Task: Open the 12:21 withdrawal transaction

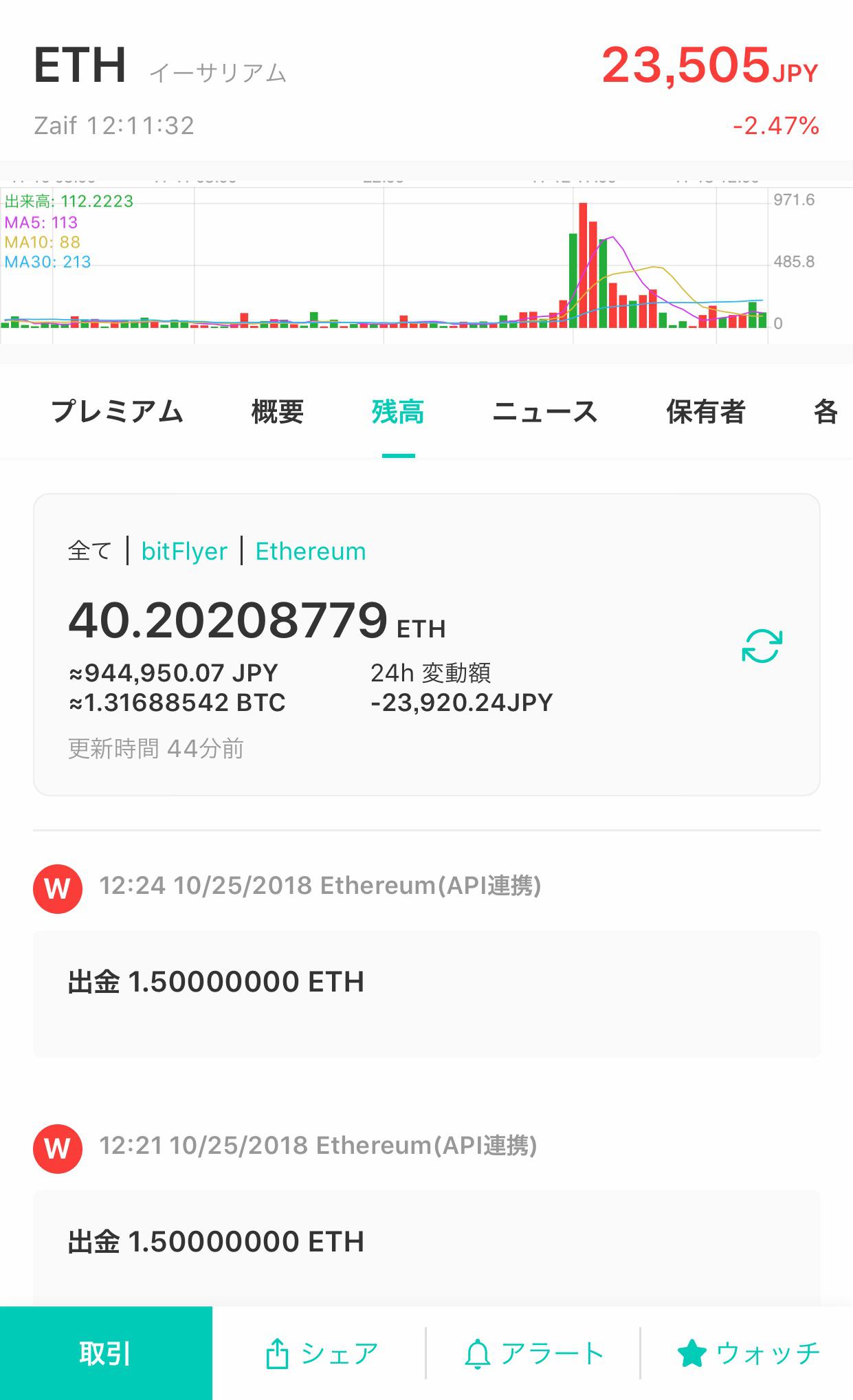Action: [427, 1248]
